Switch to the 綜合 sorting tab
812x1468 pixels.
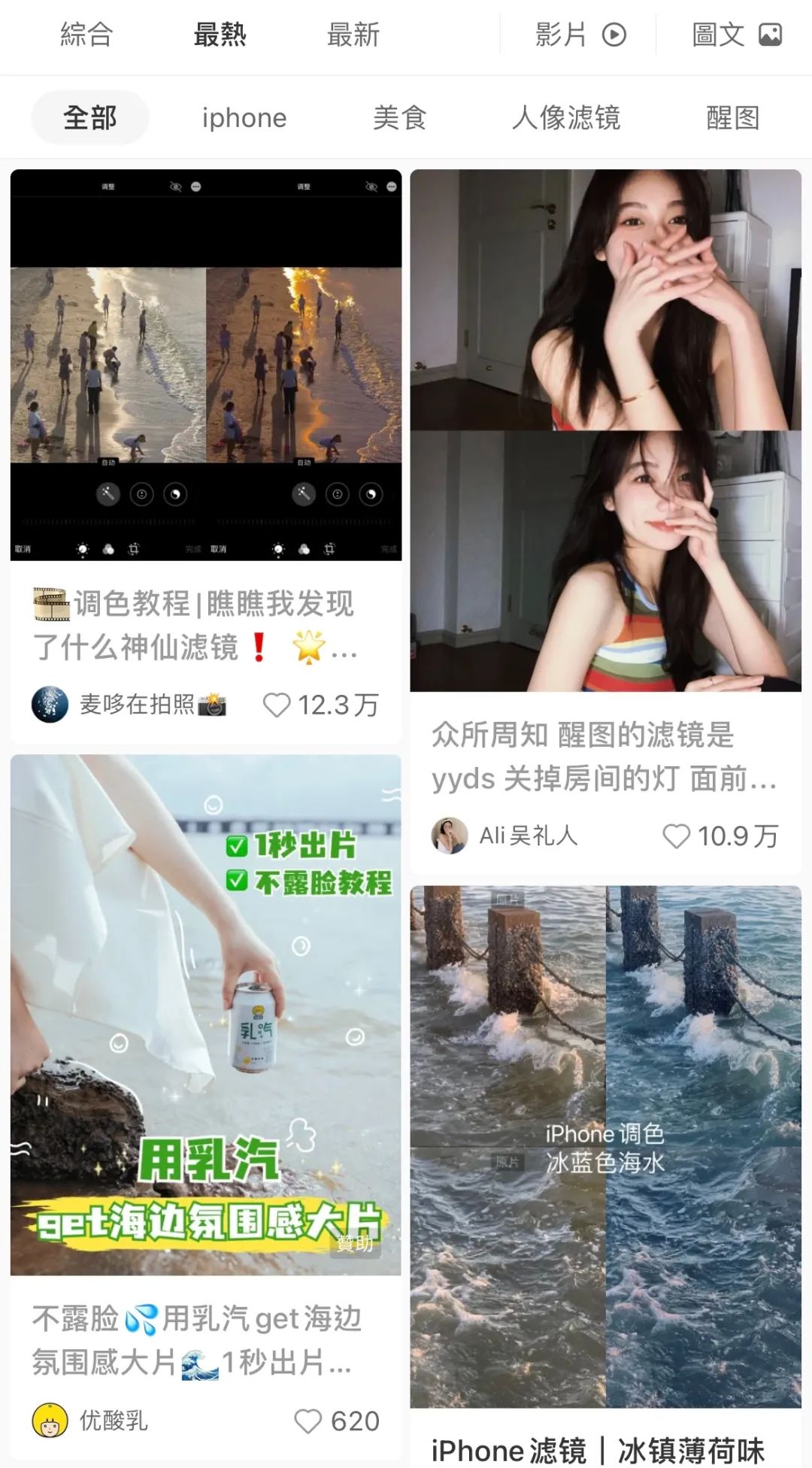86,35
